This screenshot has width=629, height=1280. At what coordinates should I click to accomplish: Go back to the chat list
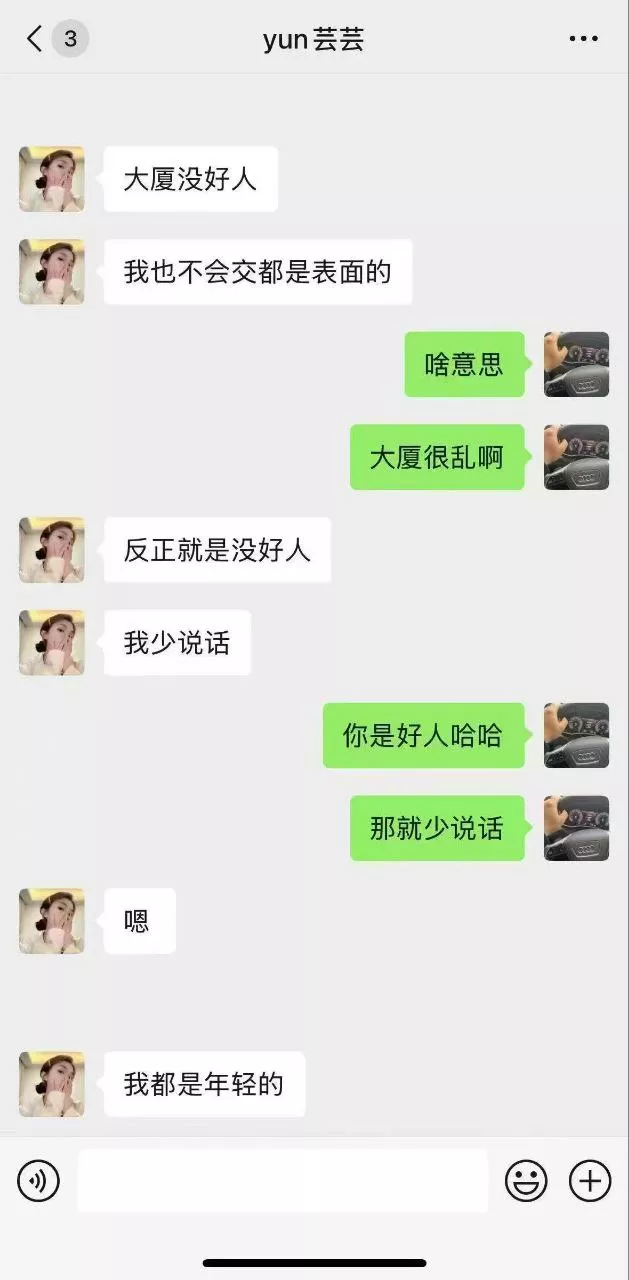(36, 39)
